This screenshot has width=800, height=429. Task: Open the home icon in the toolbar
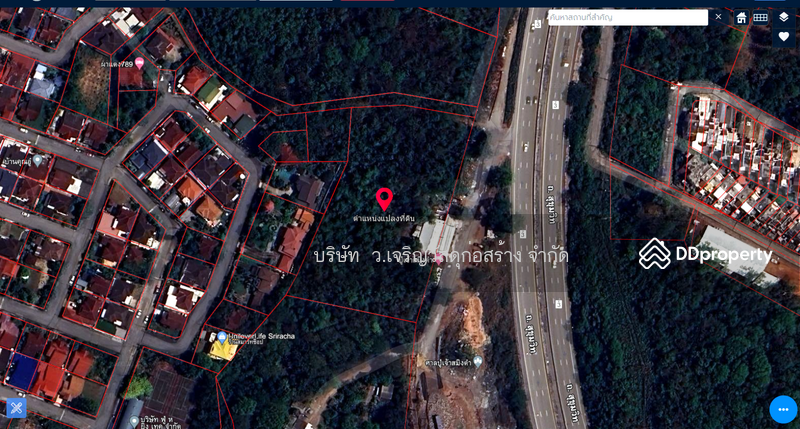coord(741,18)
